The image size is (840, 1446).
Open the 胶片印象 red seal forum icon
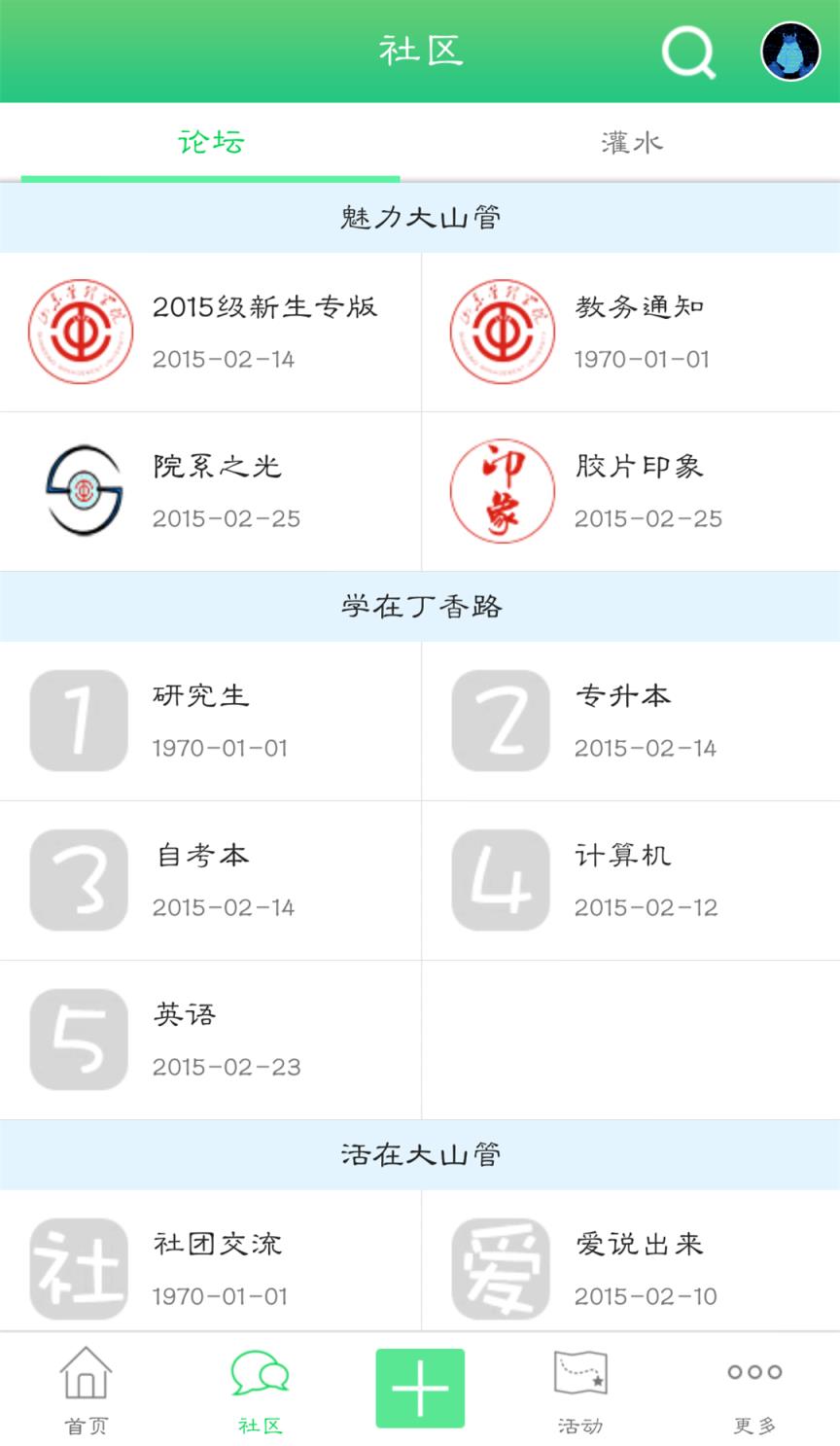pyautogui.click(x=501, y=491)
